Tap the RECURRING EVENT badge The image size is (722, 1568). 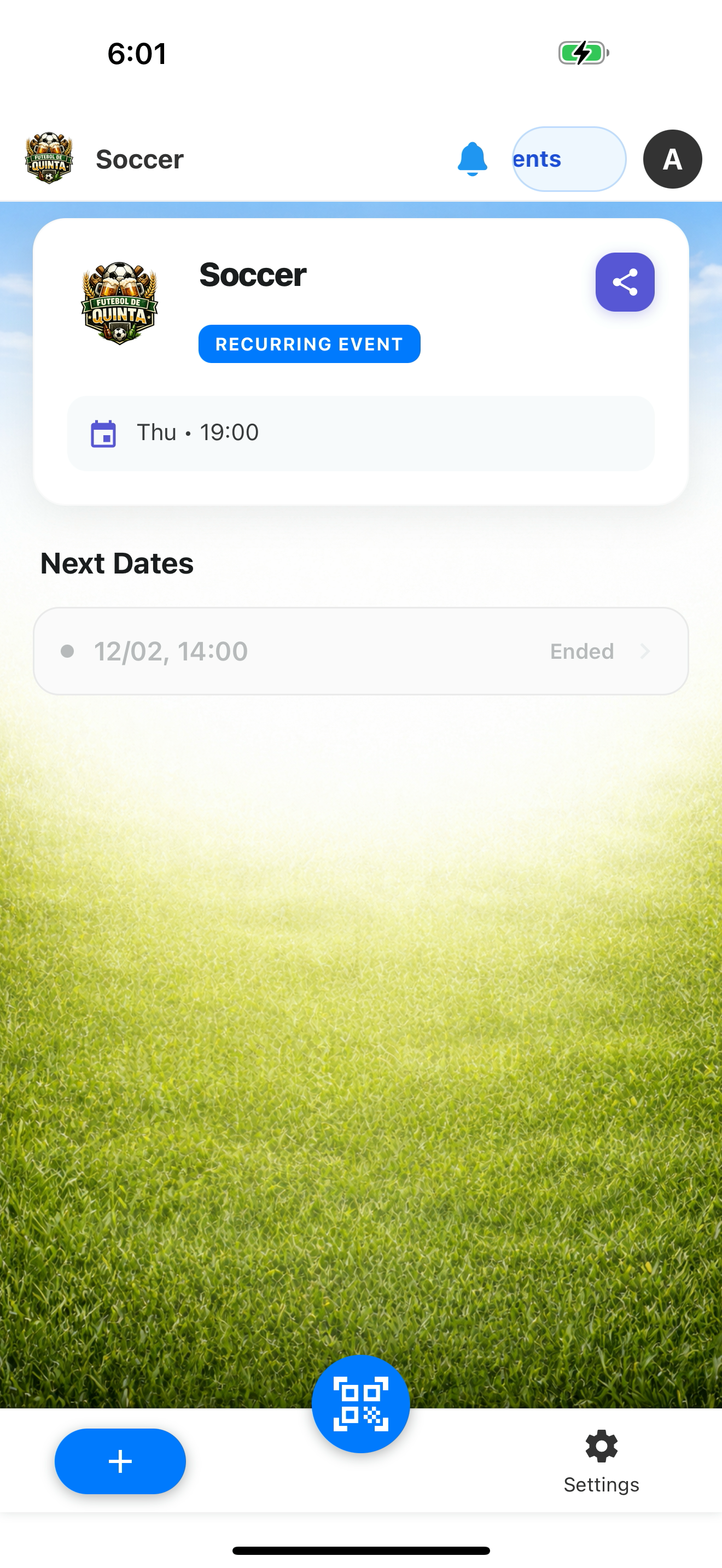[309, 344]
